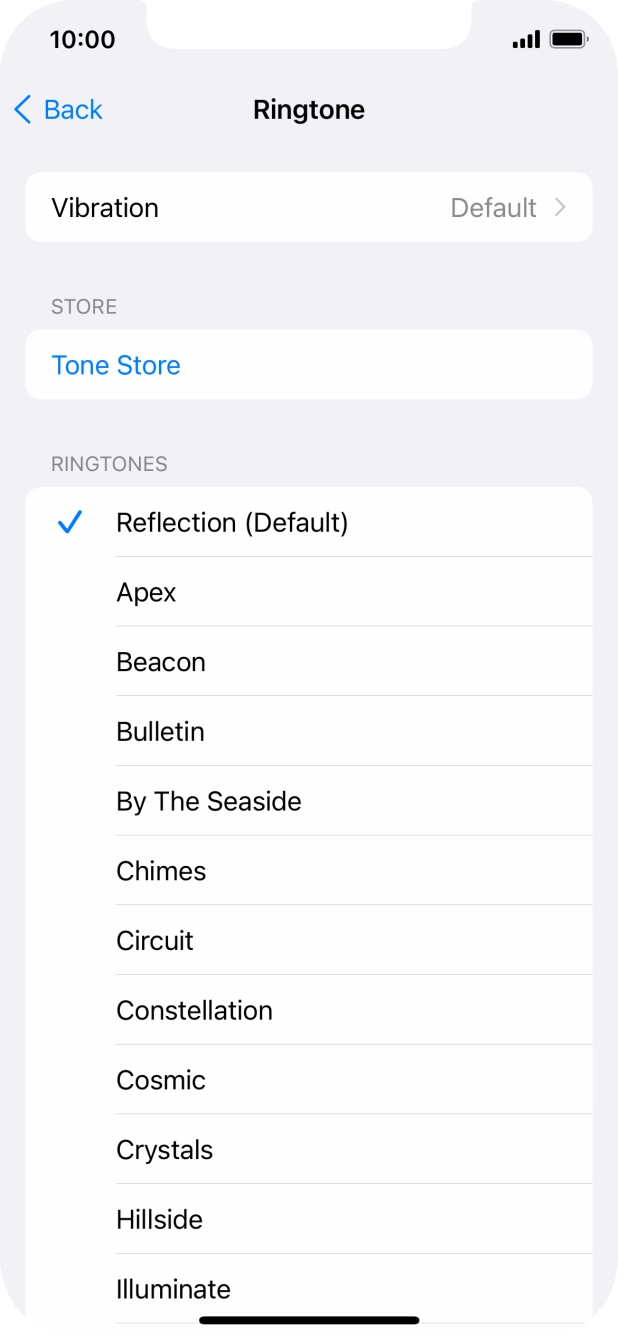Viewport: 618px width, 1337px height.
Task: Select the Illuminate ringtone
Action: pyautogui.click(x=309, y=1289)
